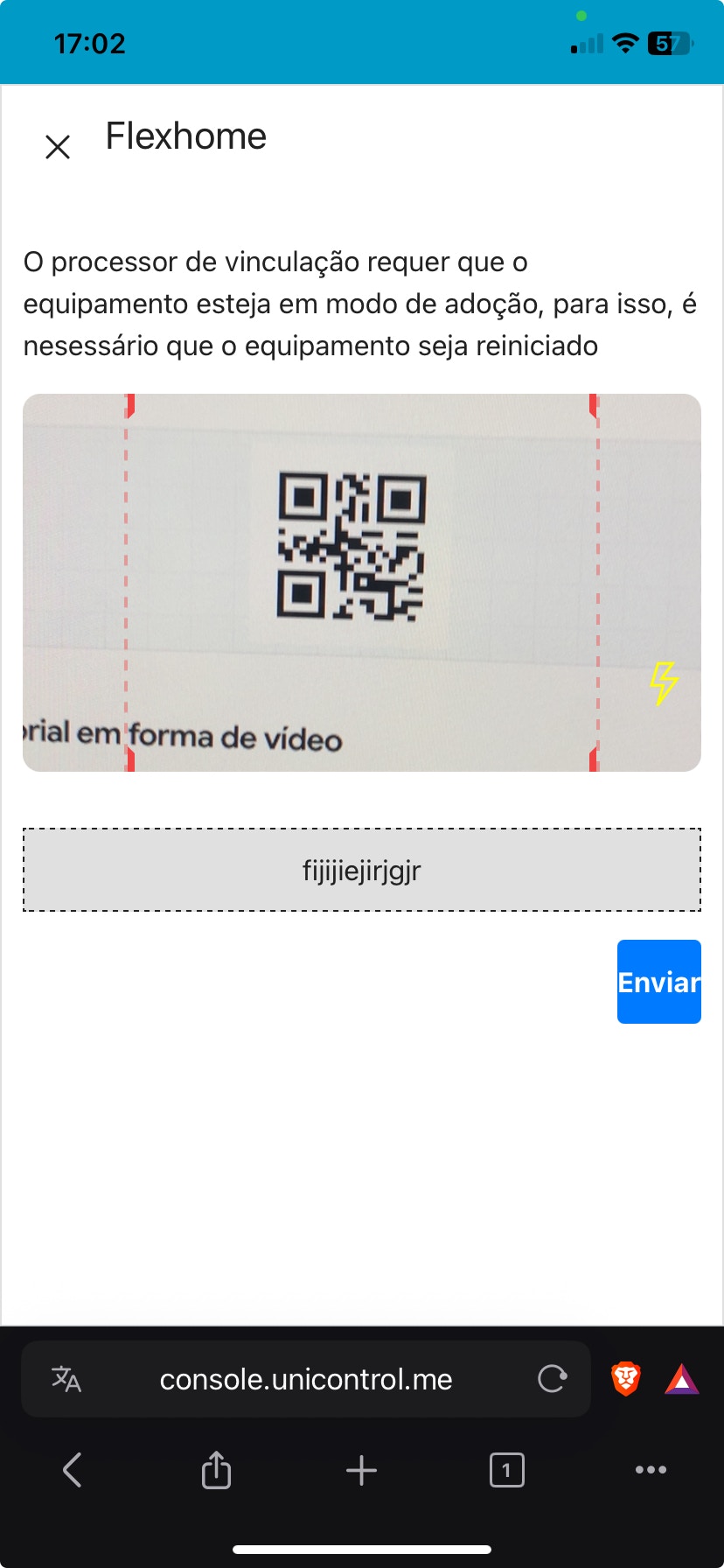Open the page translation icon
The height and width of the screenshot is (1568, 724).
point(66,1379)
